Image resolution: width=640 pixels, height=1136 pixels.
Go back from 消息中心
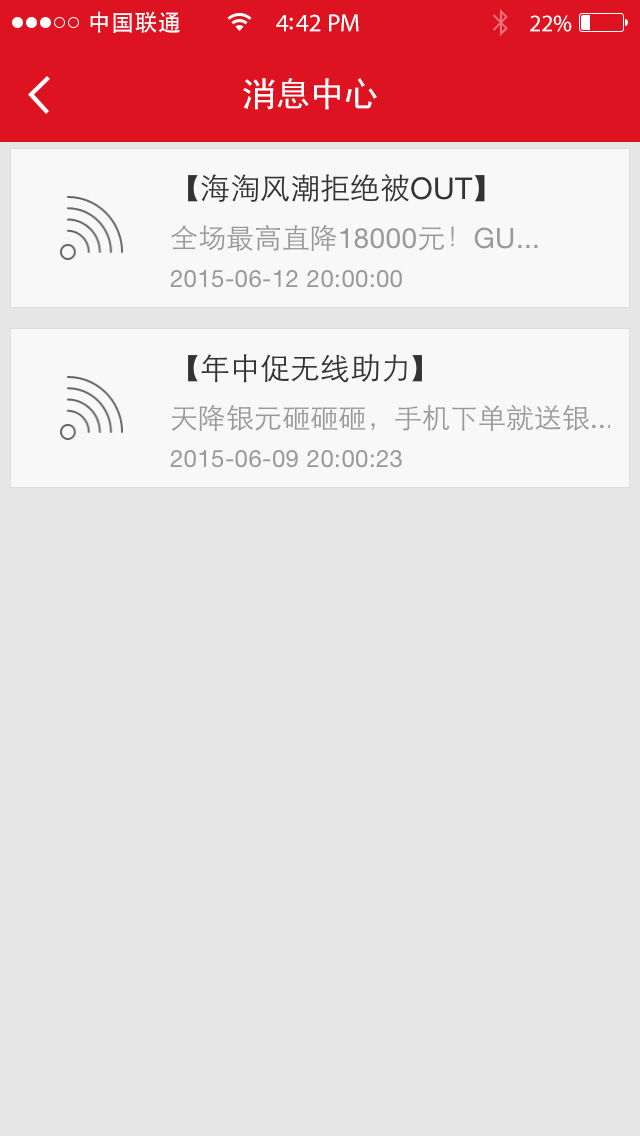pyautogui.click(x=39, y=95)
